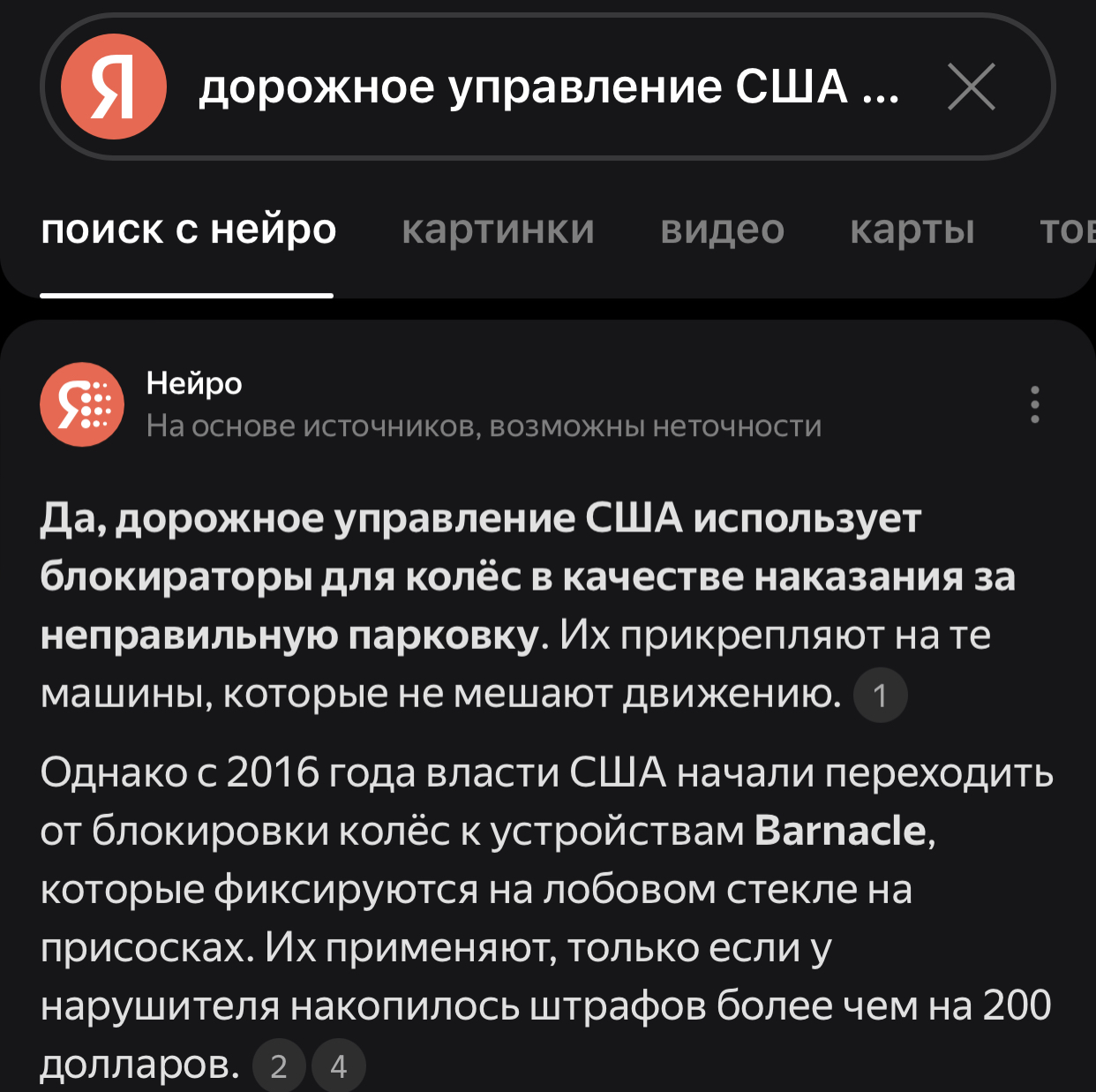This screenshot has width=1096, height=1092.
Task: Switch to the картинки tab
Action: pos(498,230)
